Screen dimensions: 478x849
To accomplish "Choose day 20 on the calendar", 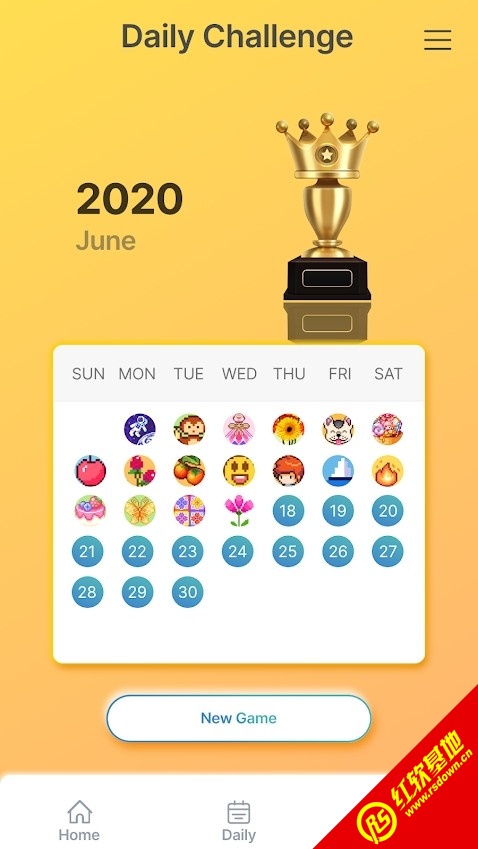I will pyautogui.click(x=388, y=511).
